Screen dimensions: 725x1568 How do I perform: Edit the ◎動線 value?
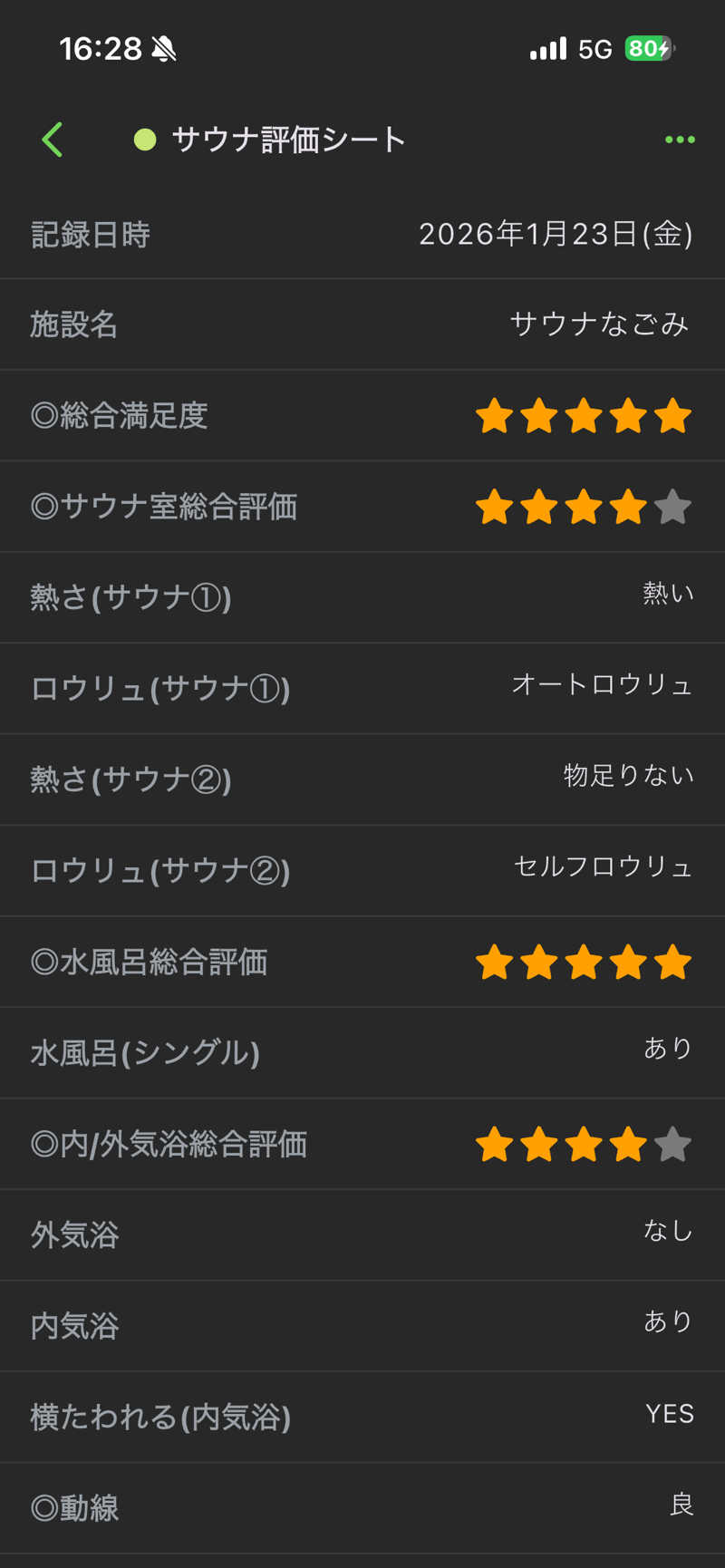point(681,1505)
